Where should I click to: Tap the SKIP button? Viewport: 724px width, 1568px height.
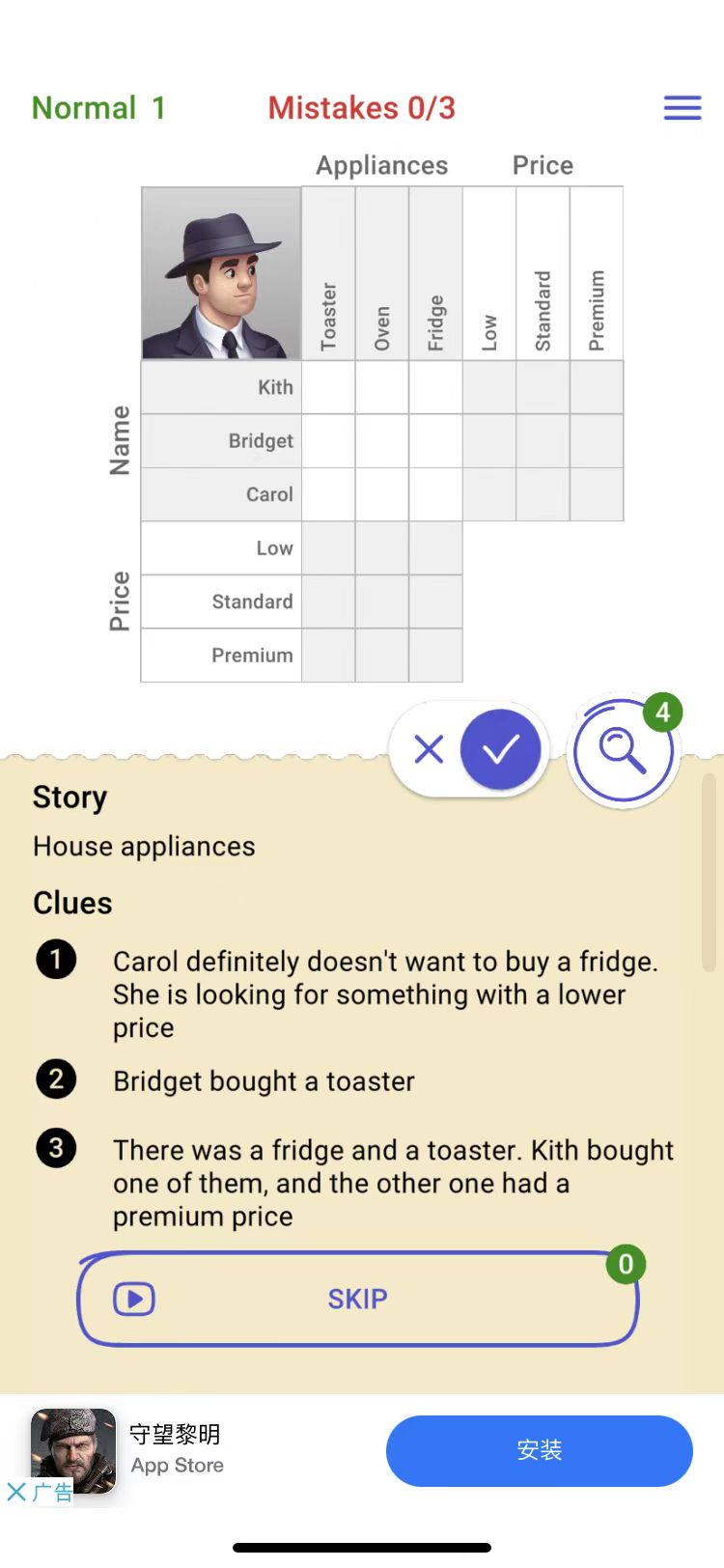[357, 1299]
